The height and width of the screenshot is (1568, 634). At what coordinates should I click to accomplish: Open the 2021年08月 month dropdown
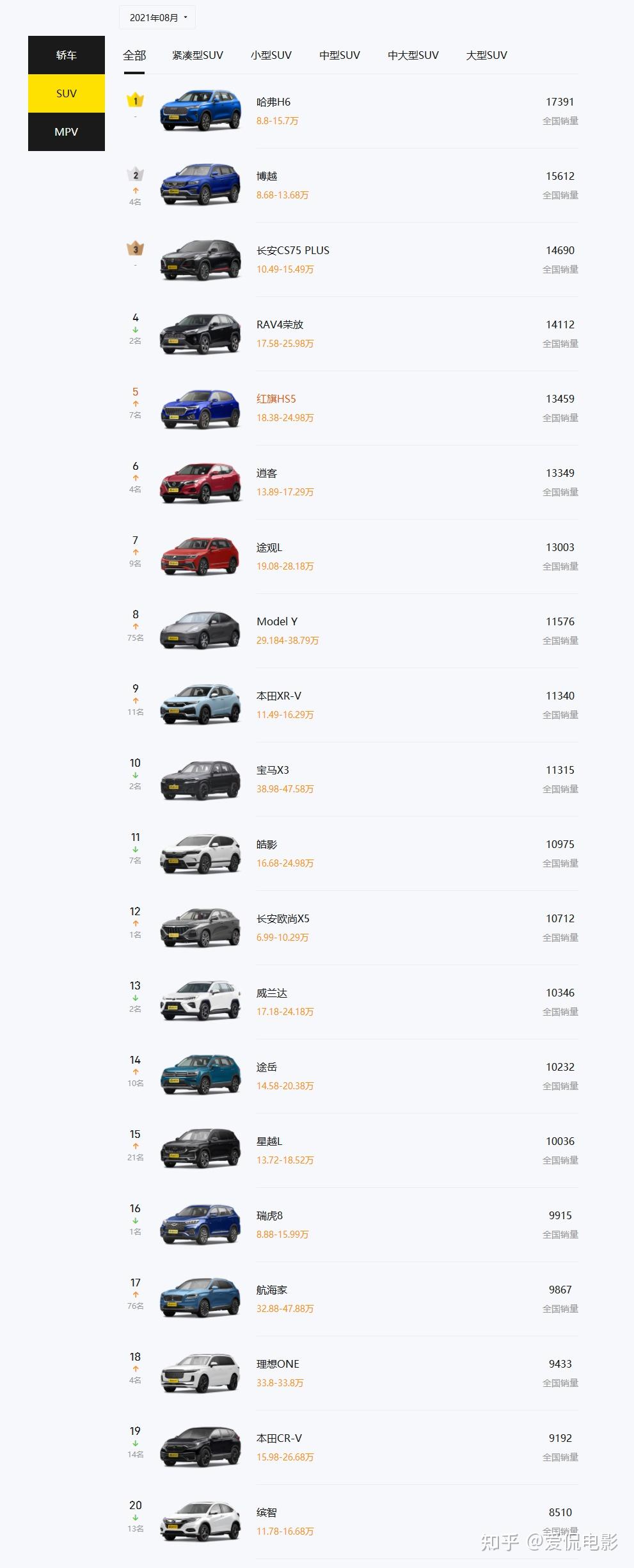[x=157, y=18]
